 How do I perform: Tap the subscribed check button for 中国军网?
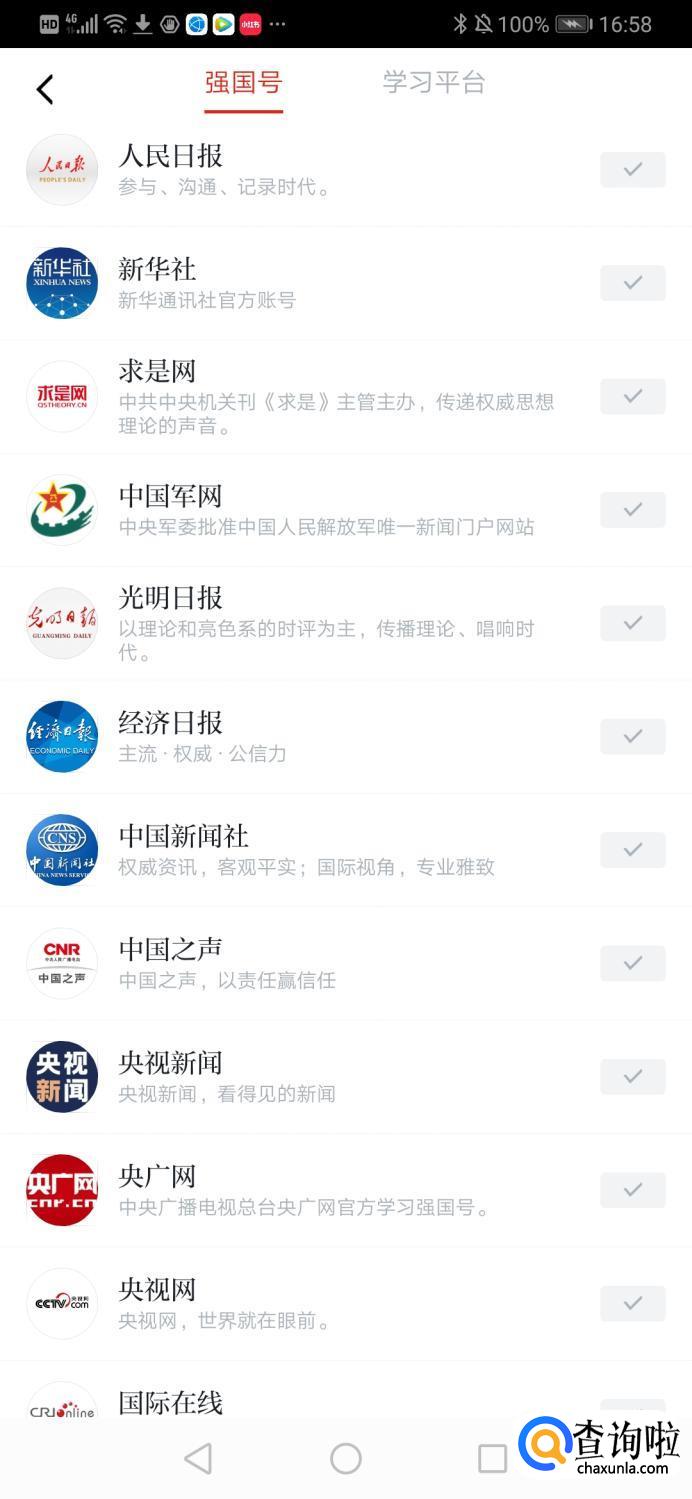point(632,510)
